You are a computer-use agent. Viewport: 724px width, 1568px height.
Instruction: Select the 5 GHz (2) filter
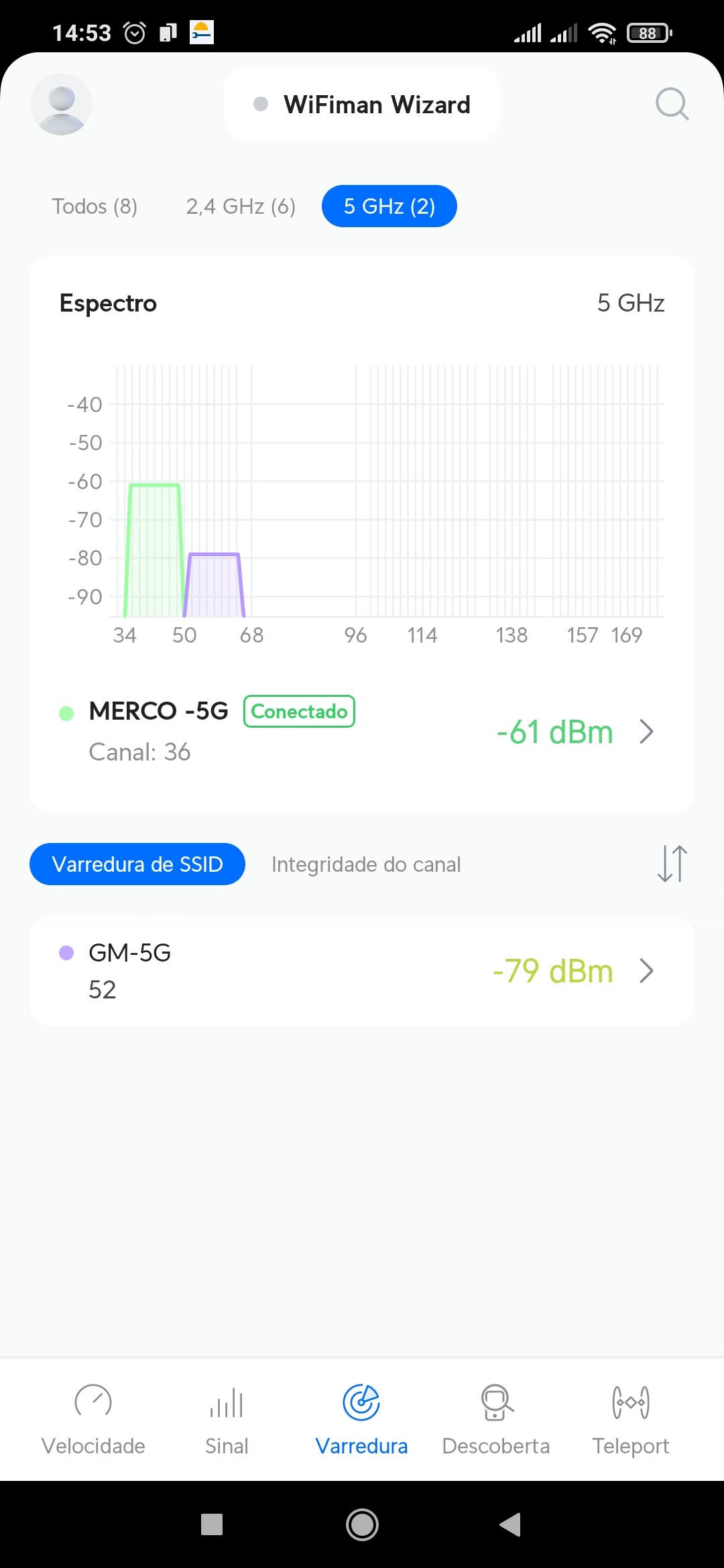[389, 206]
